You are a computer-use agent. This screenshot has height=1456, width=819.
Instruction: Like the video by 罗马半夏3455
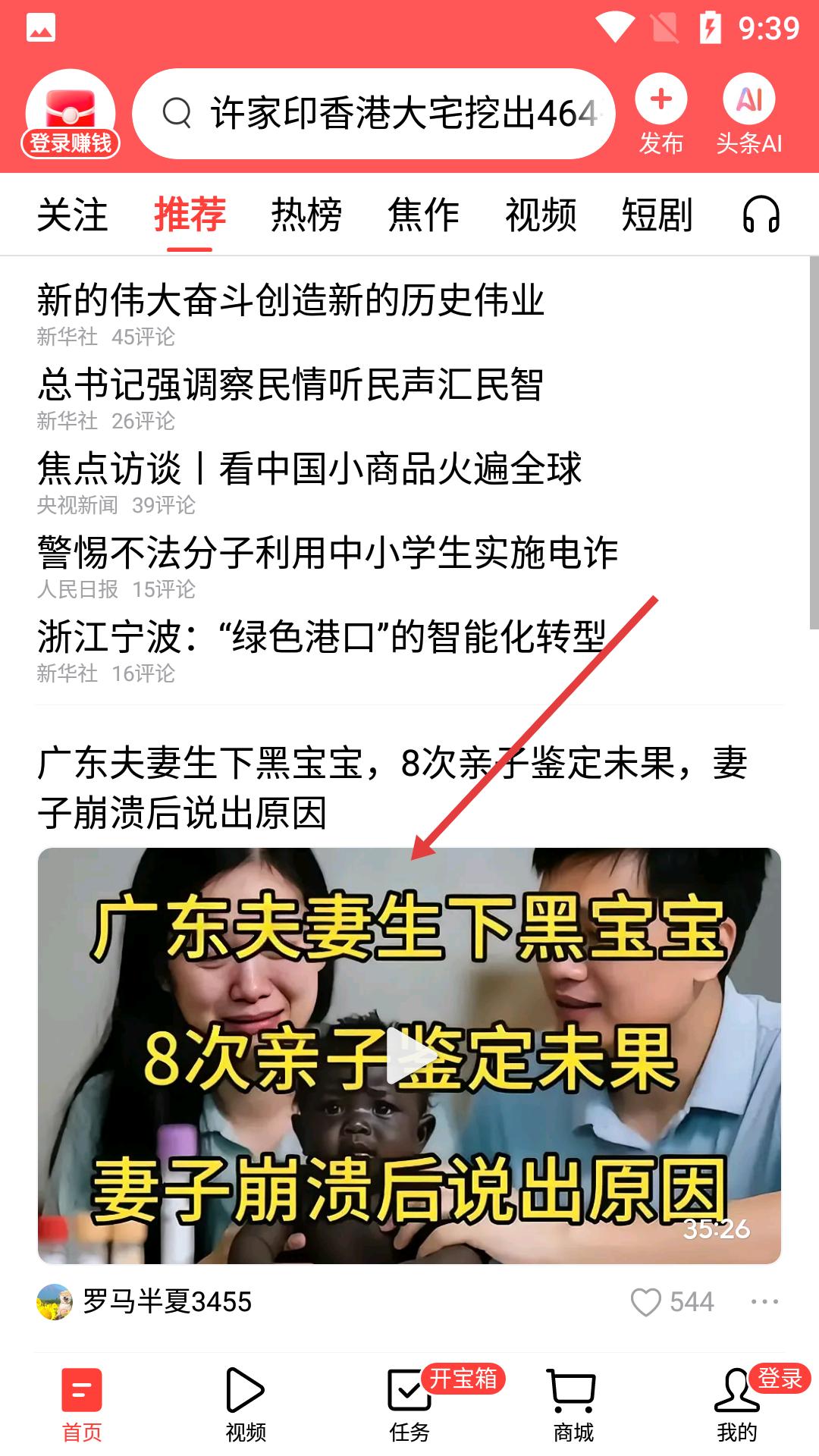(646, 1302)
